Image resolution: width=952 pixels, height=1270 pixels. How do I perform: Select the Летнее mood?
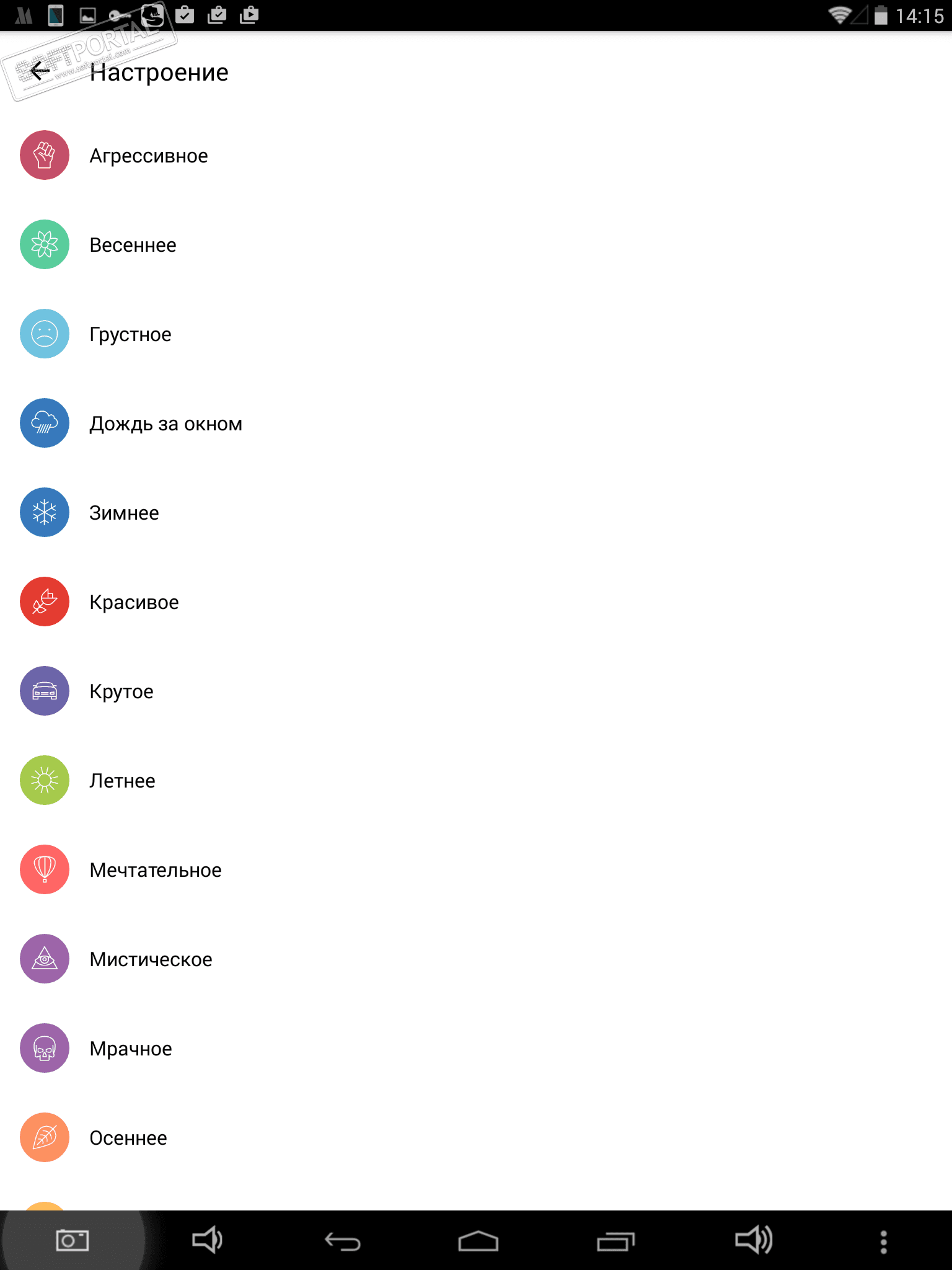click(122, 781)
